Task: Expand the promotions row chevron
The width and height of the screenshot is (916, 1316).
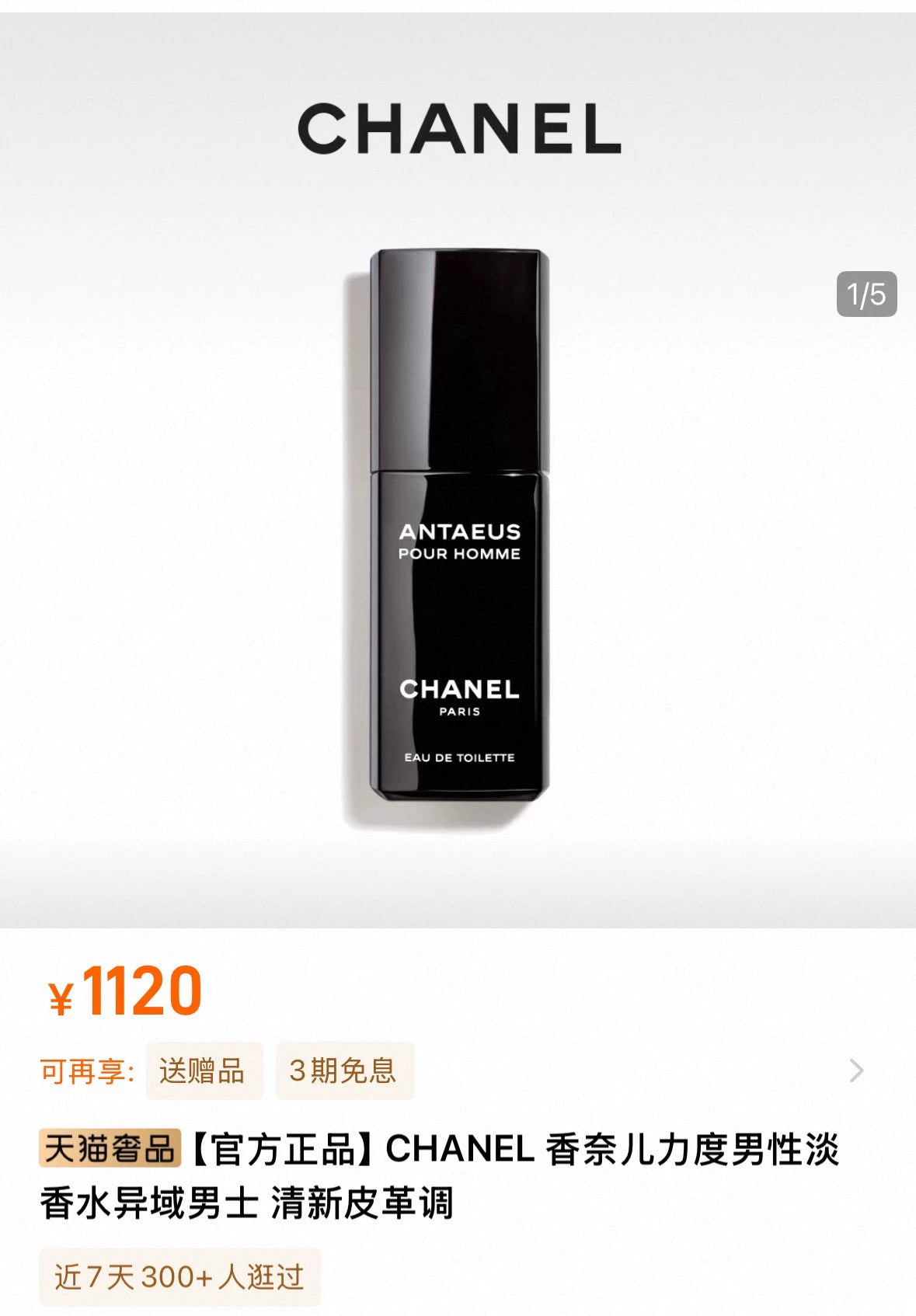Action: 856,1071
